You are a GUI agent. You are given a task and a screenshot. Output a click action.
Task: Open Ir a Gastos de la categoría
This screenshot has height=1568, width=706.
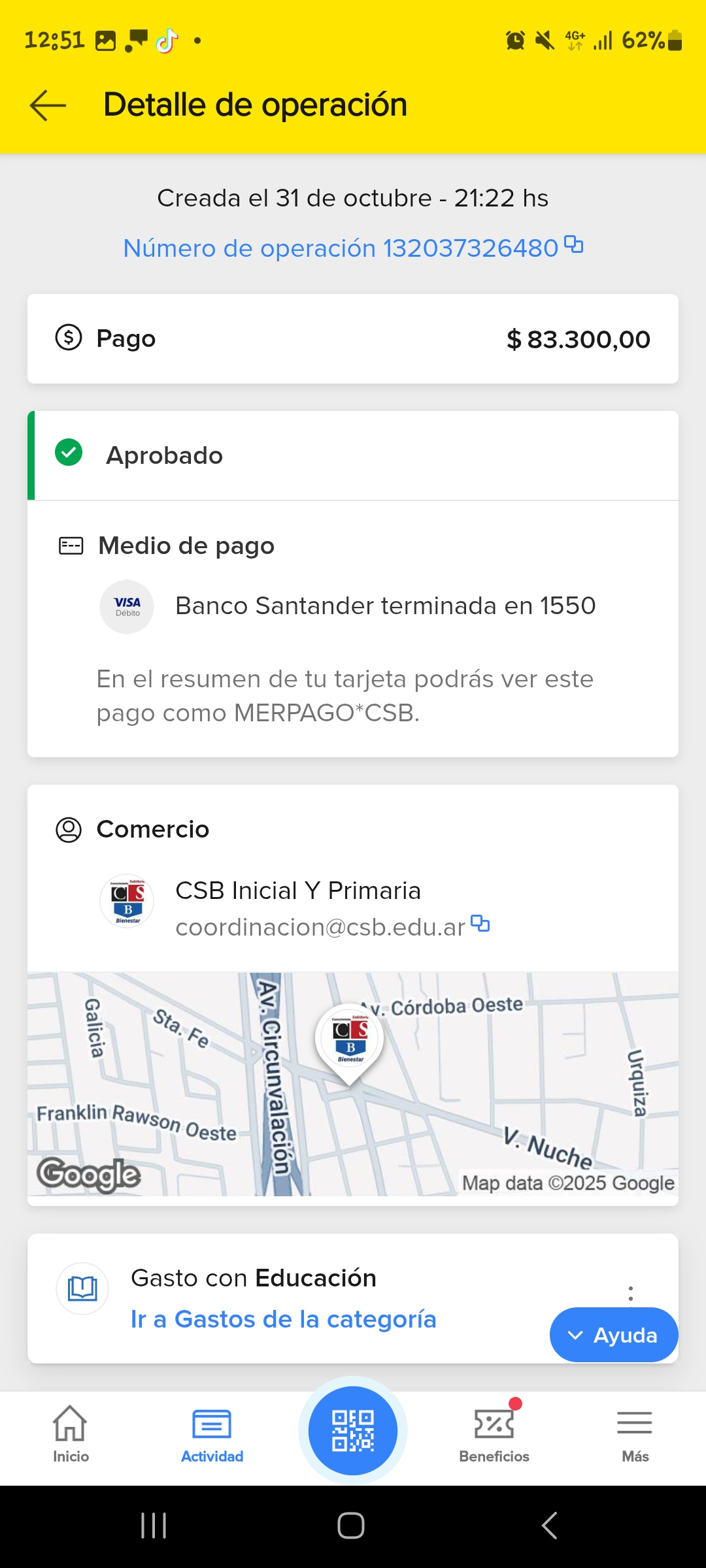click(x=283, y=1319)
